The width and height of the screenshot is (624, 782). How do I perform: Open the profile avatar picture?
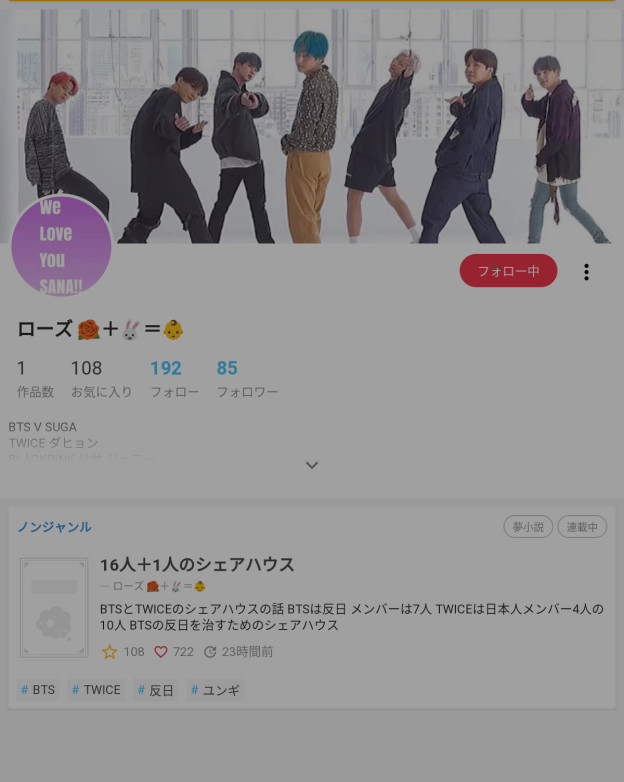click(61, 247)
